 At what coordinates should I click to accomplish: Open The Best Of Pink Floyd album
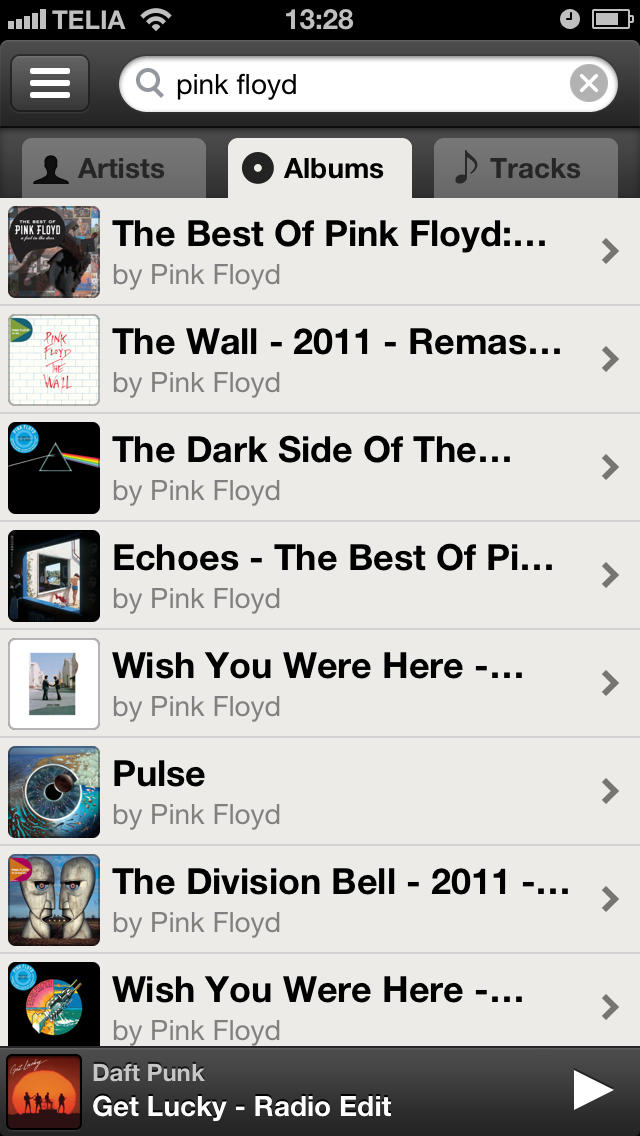point(330,252)
